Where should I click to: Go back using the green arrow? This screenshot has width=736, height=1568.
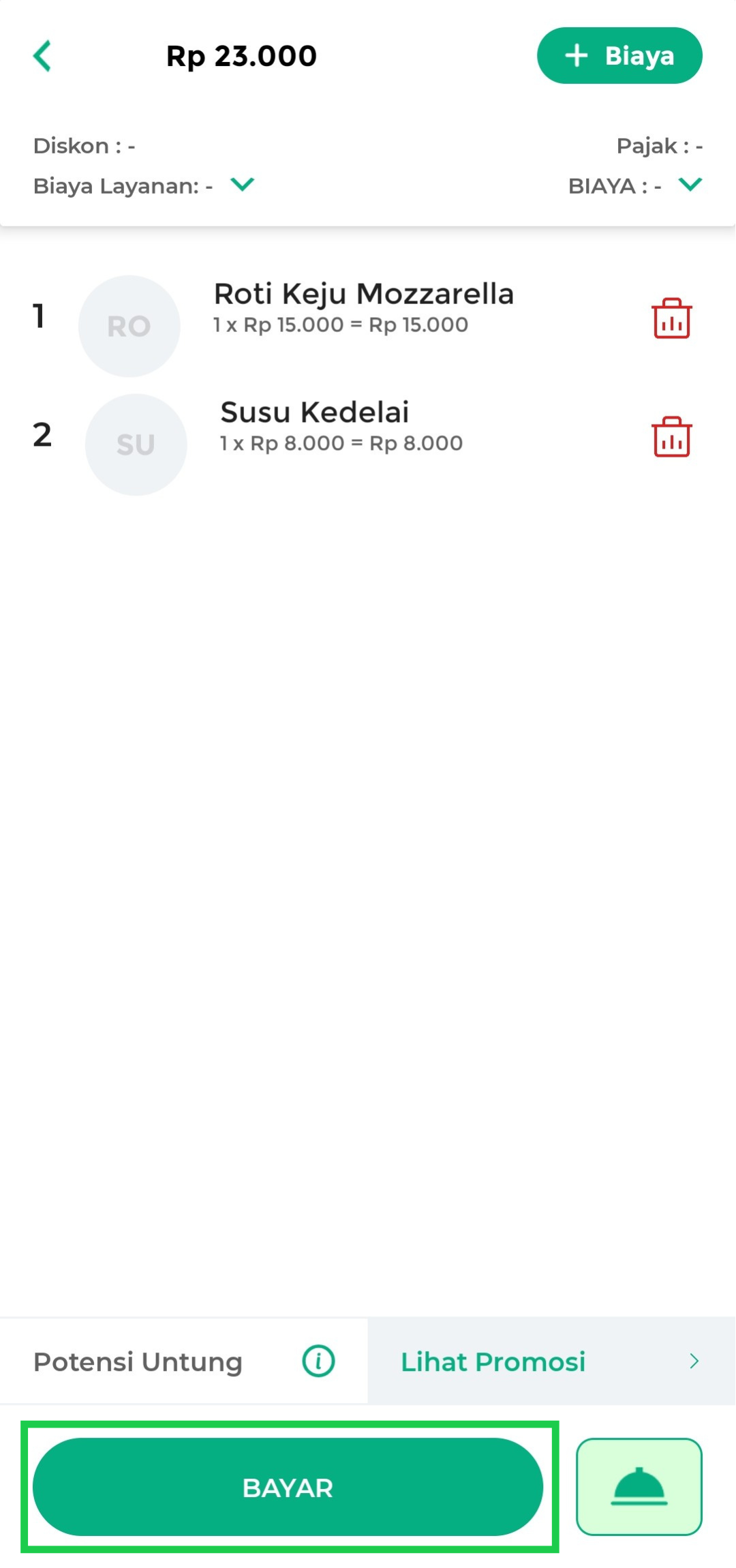pyautogui.click(x=42, y=56)
